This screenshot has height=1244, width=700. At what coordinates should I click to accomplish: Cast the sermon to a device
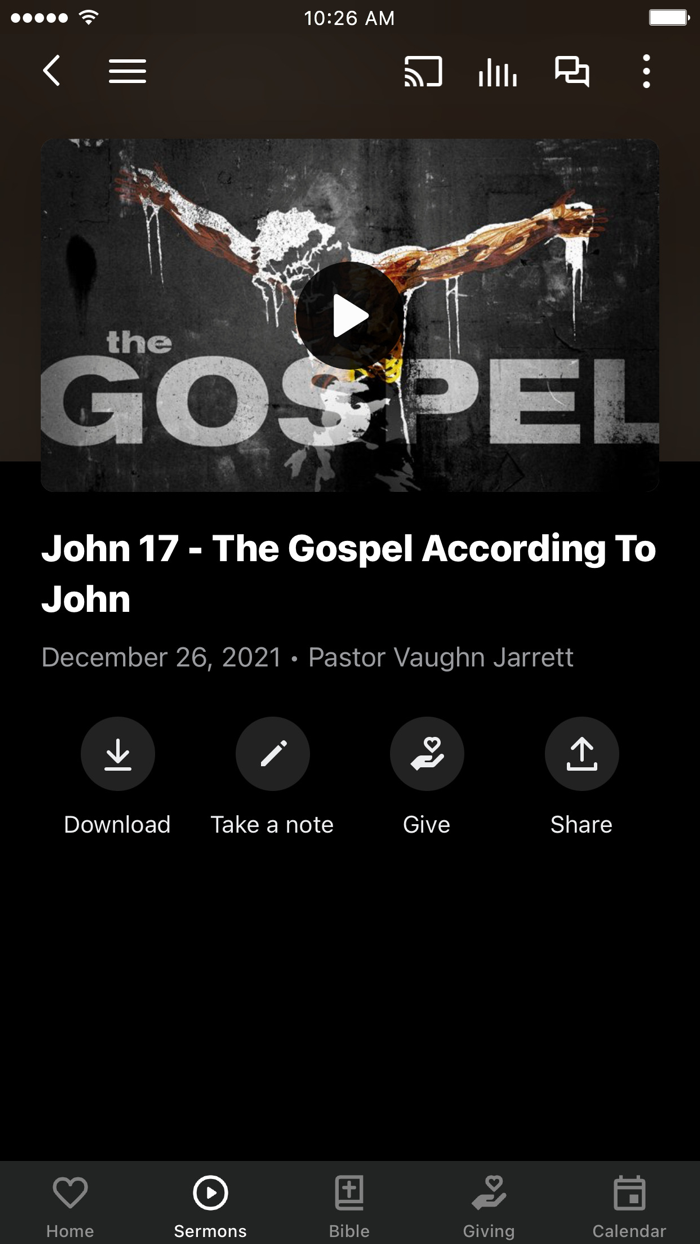tap(423, 71)
